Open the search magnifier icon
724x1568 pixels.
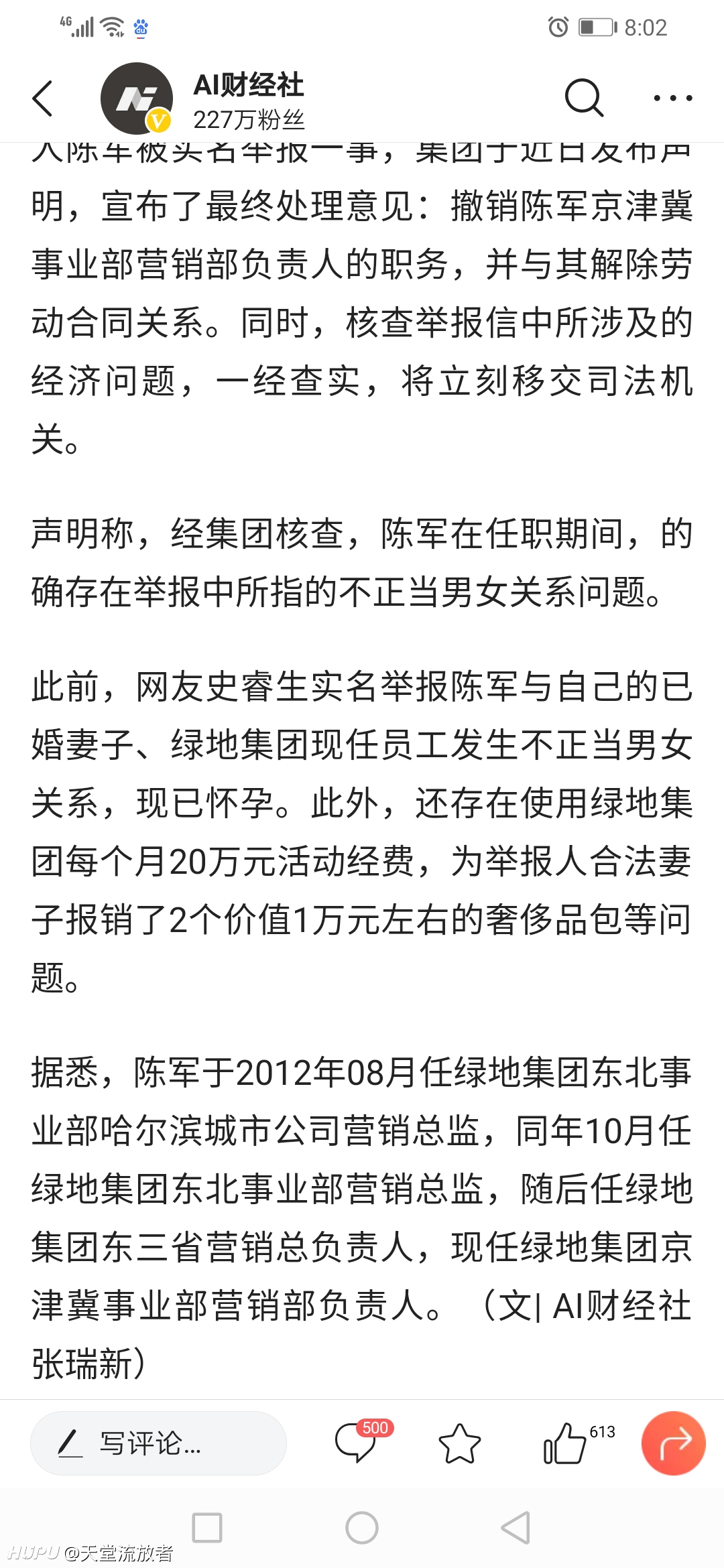coord(584,99)
